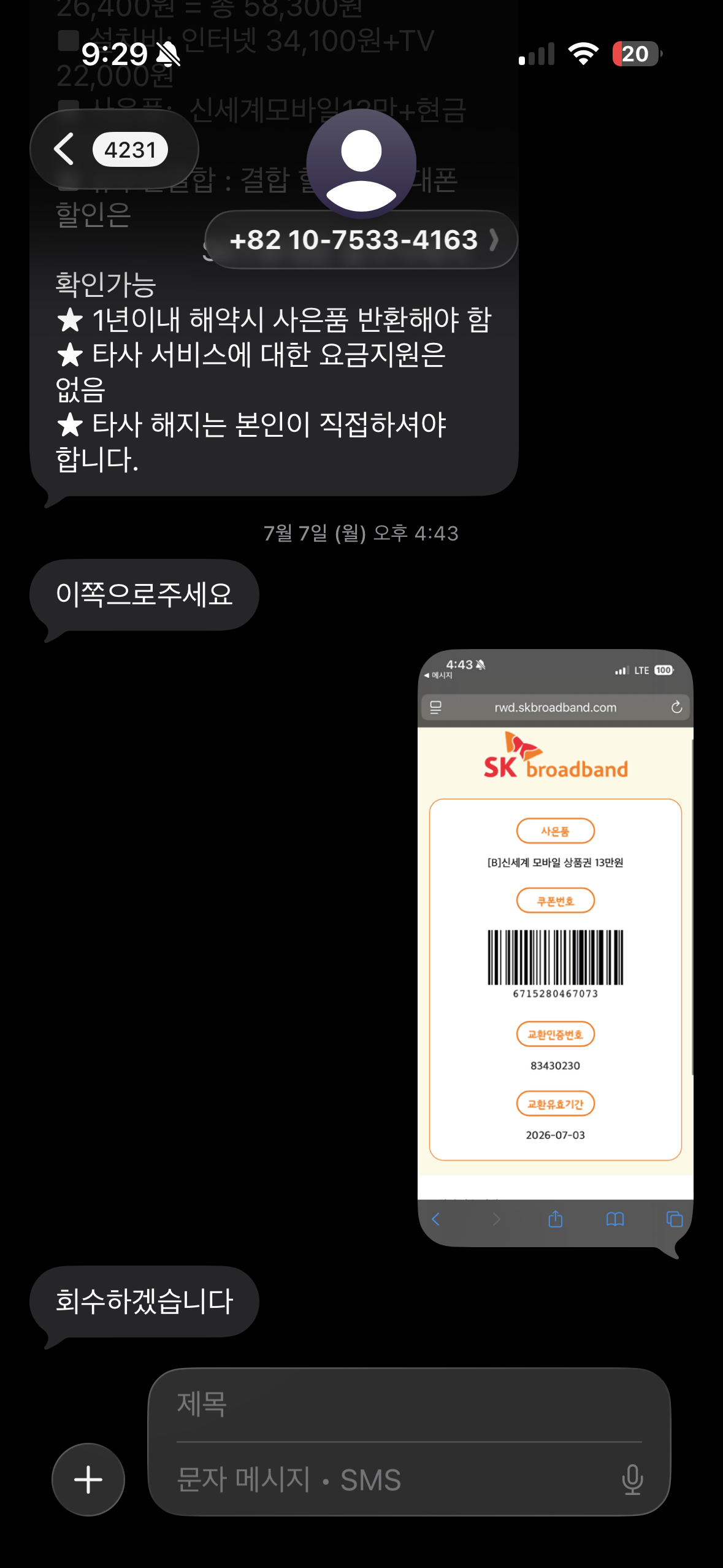723x1568 pixels.
Task: Open the SK broadband screenshot attachment
Action: point(555,947)
